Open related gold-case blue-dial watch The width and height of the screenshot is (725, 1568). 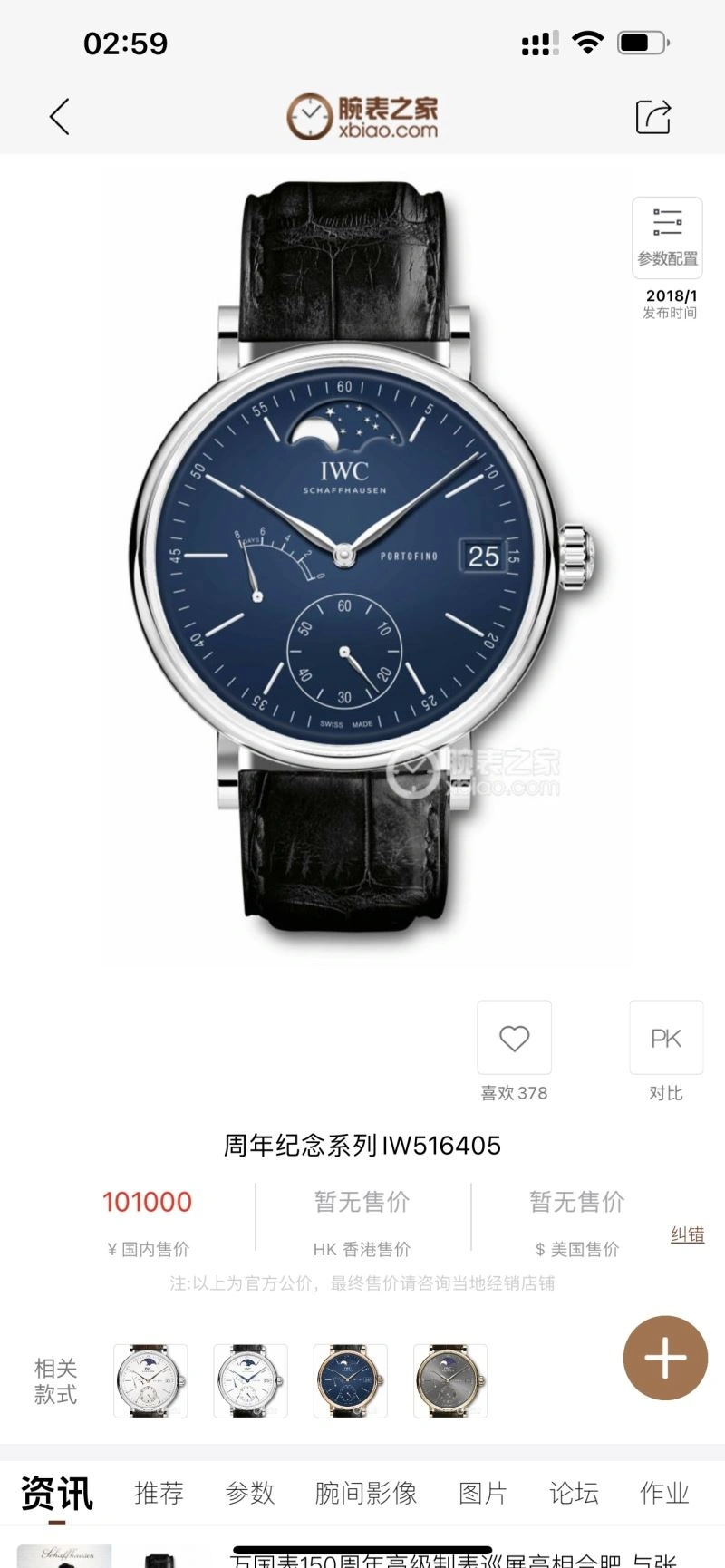point(350,1380)
